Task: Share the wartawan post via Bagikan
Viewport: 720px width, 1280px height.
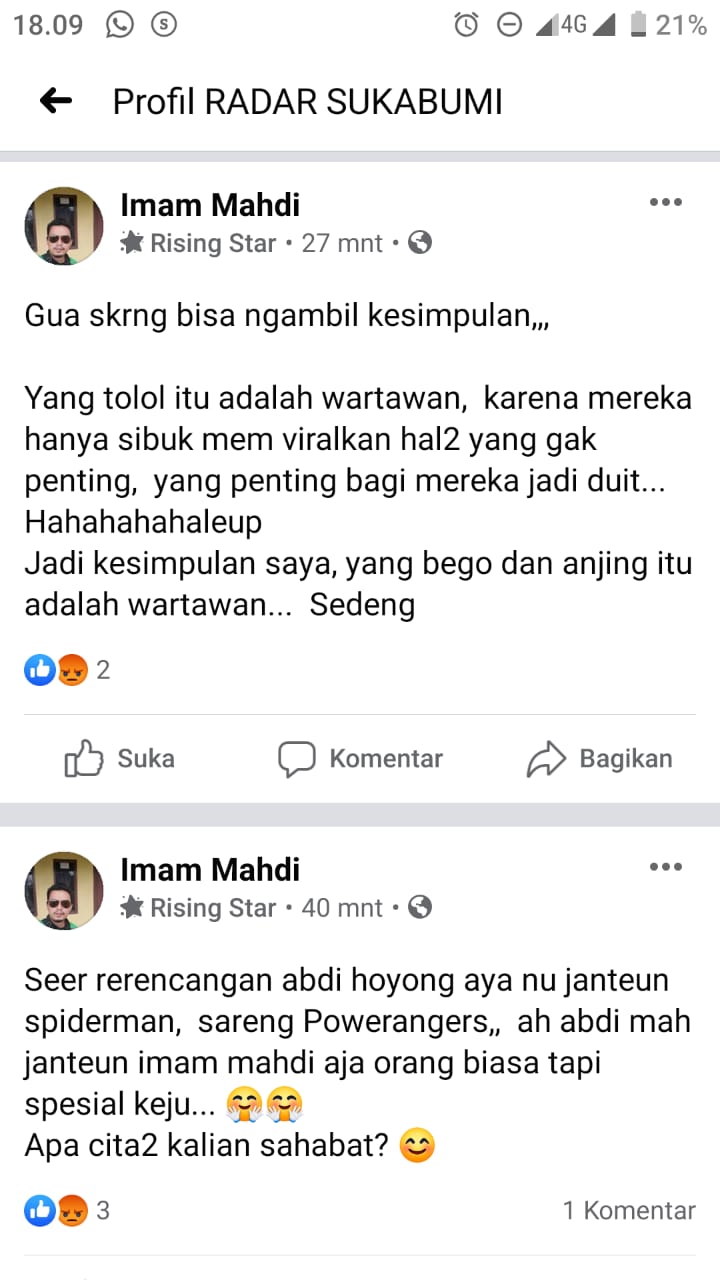Action: [x=599, y=759]
